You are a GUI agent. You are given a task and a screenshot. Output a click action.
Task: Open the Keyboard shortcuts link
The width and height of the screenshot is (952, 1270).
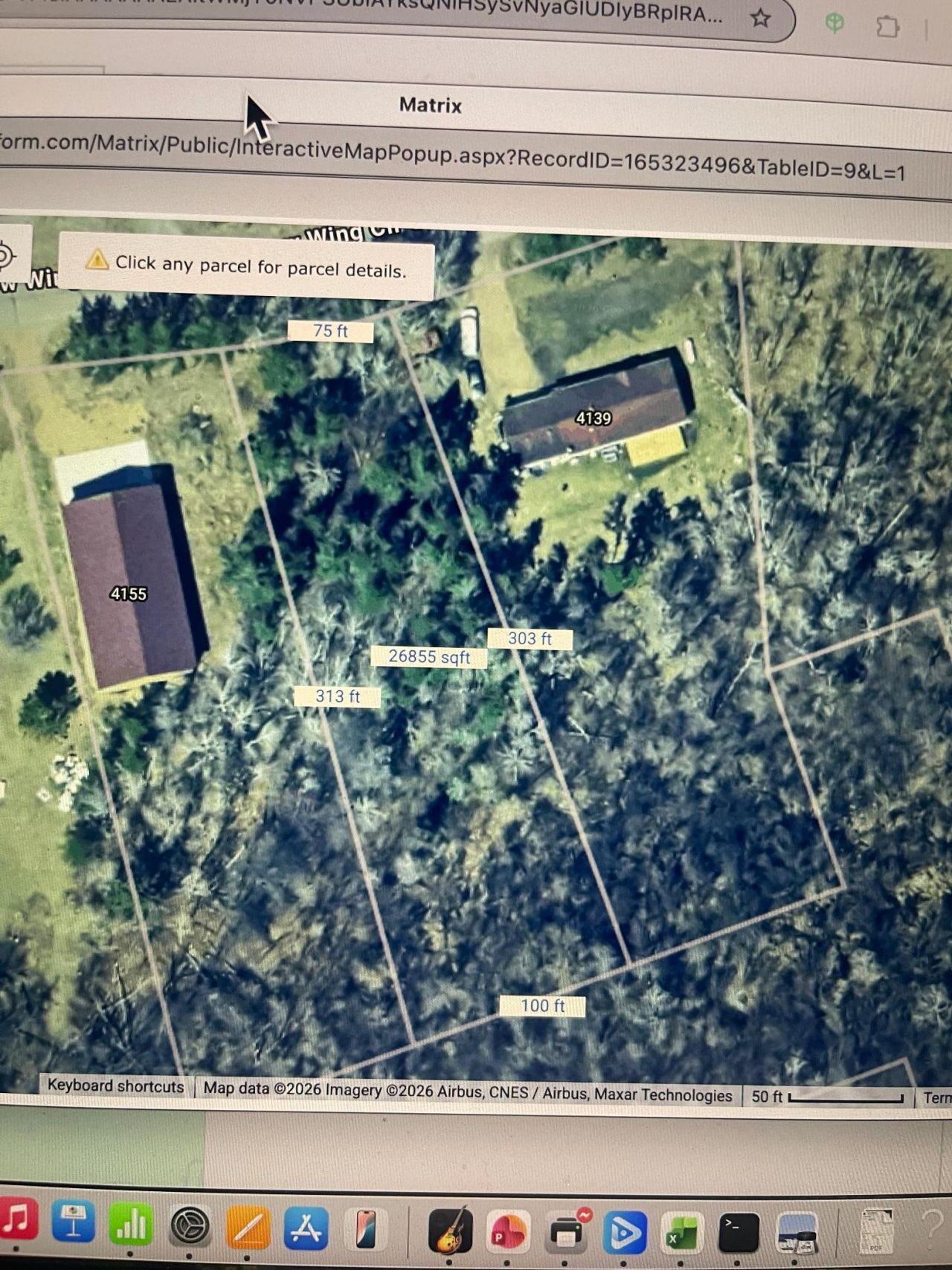(x=115, y=1086)
